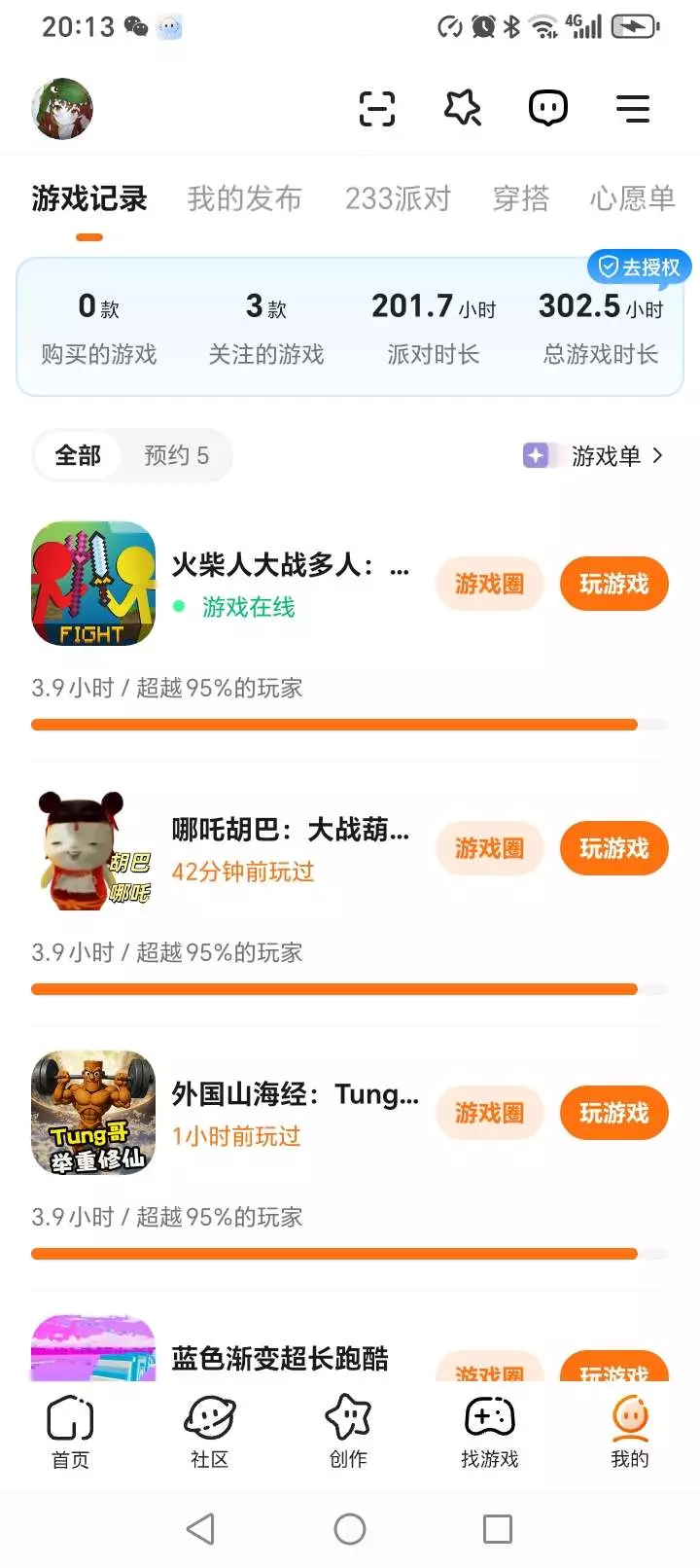Switch to the 我的发布 tab

coord(244,198)
